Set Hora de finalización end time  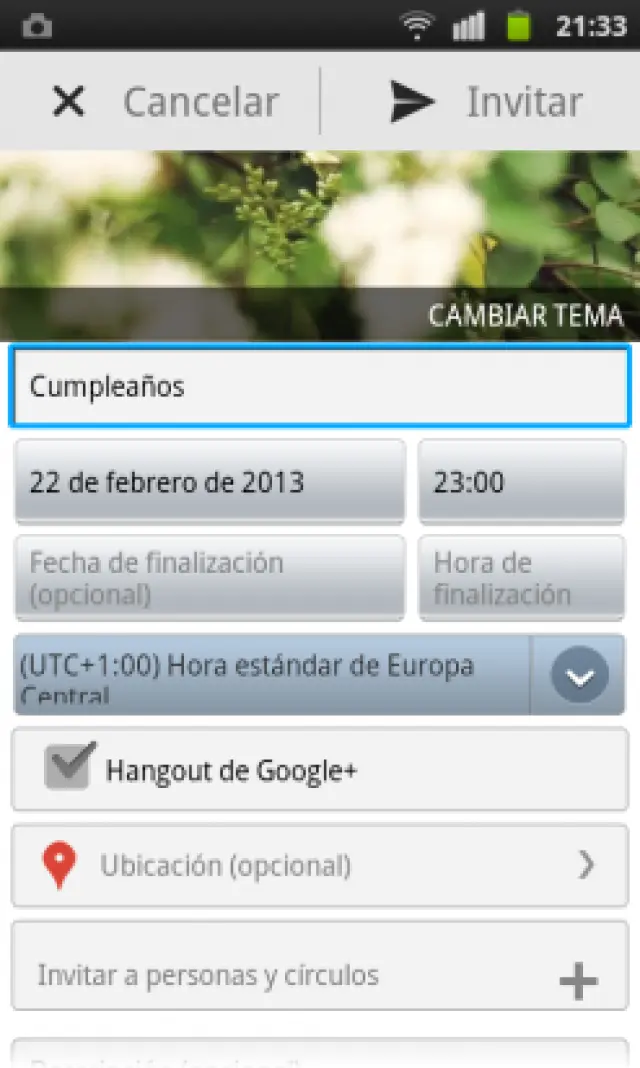point(521,578)
